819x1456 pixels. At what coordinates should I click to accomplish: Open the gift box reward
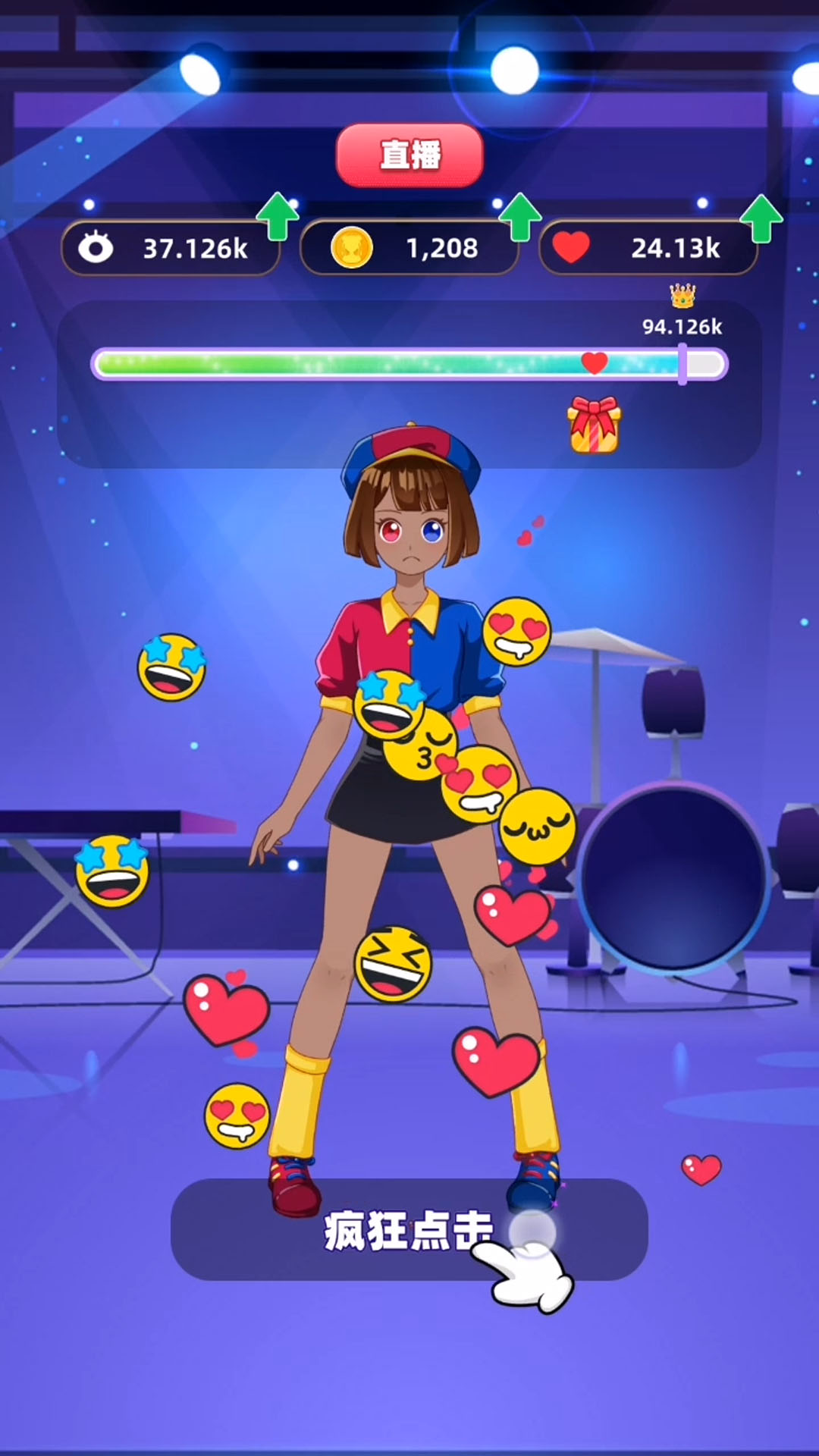click(x=594, y=425)
